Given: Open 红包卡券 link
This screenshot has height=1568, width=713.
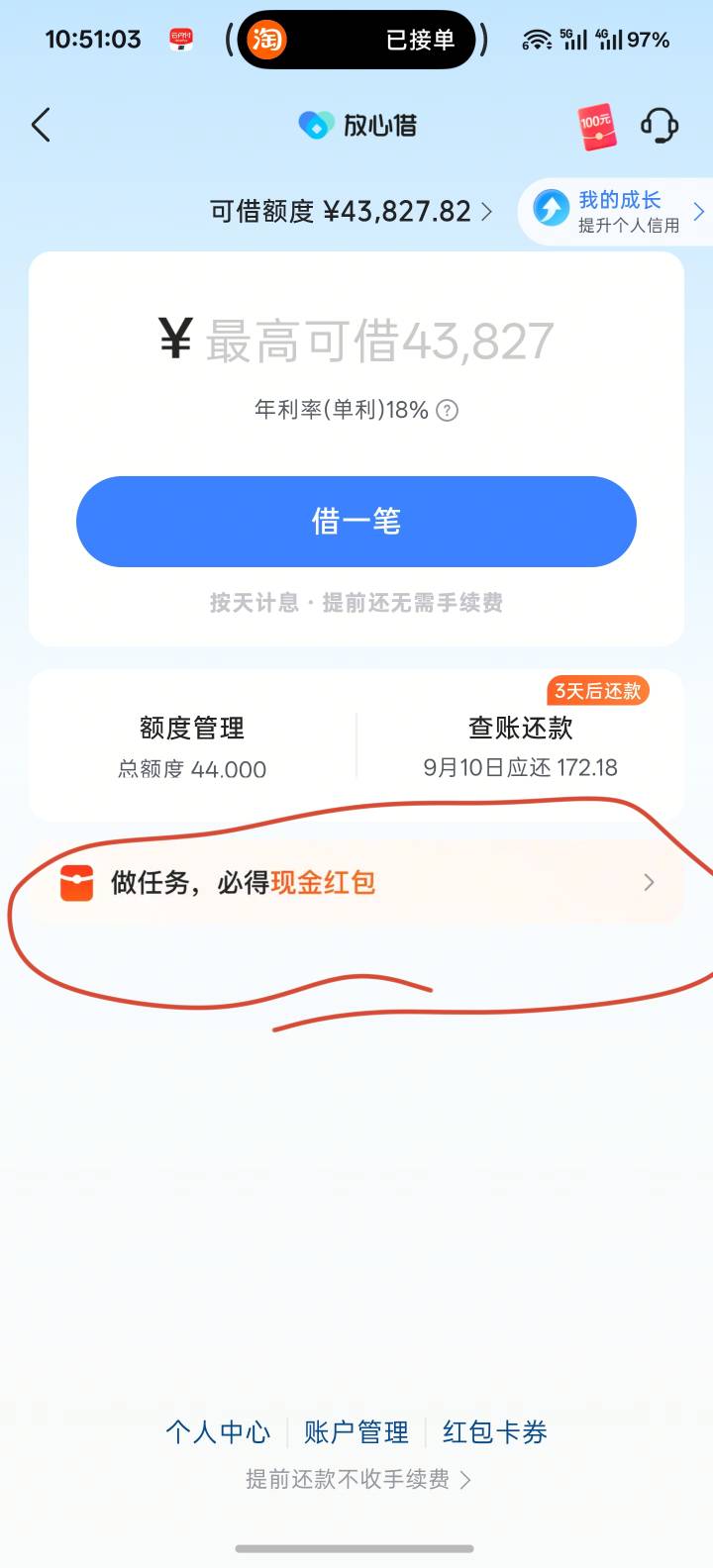Looking at the screenshot, I should (495, 1432).
